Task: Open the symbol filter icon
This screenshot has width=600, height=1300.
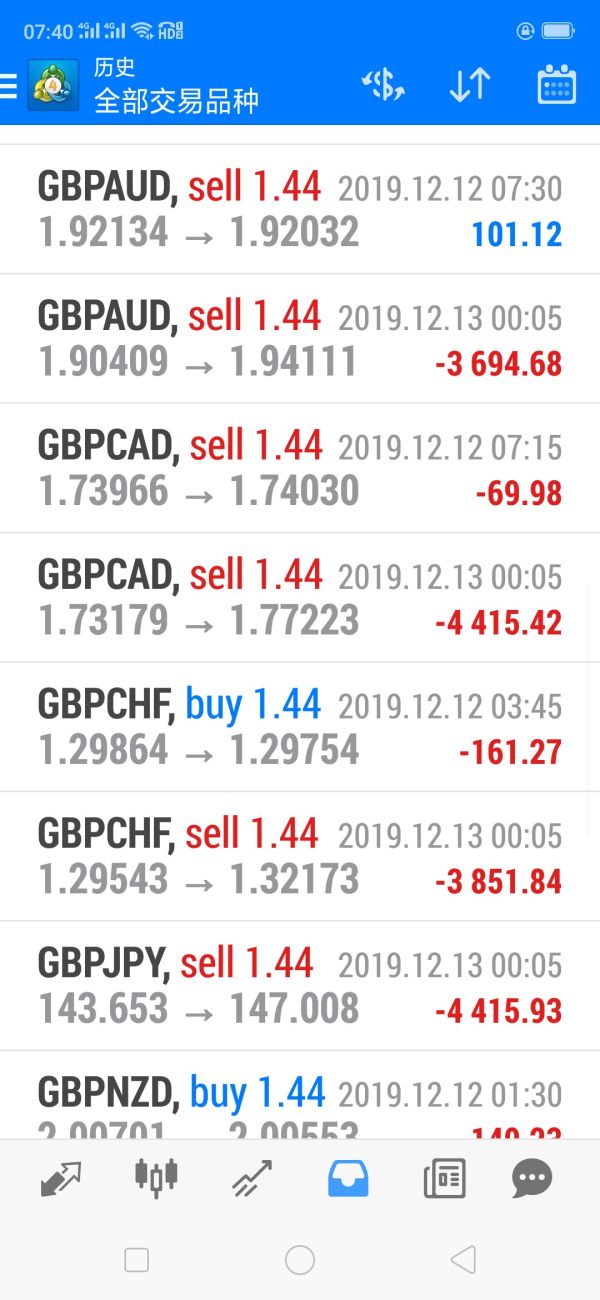Action: pos(383,85)
